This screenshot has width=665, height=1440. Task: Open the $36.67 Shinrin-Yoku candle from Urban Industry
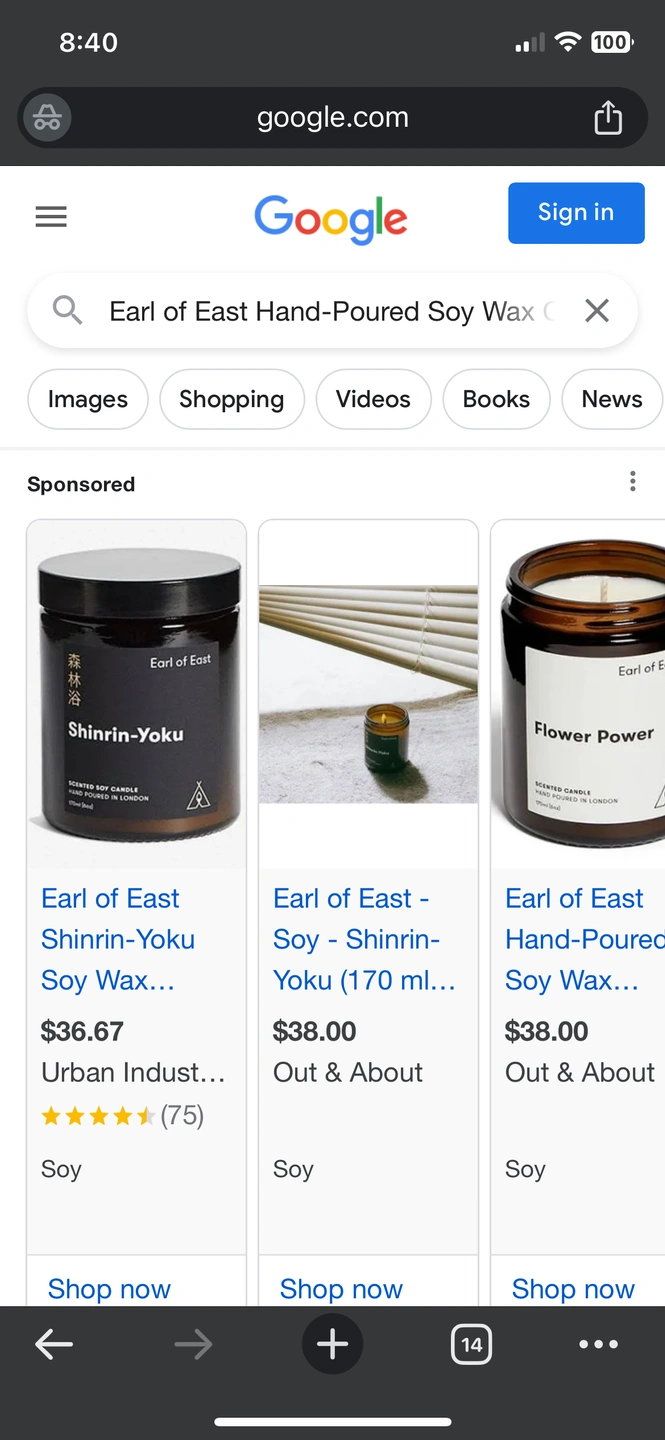117,939
